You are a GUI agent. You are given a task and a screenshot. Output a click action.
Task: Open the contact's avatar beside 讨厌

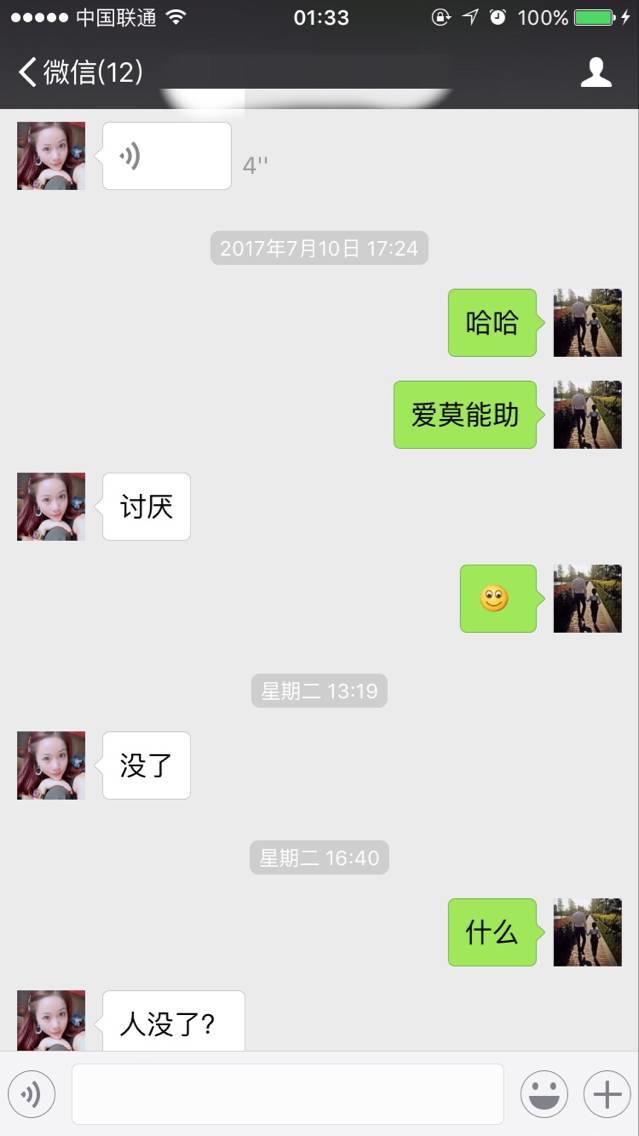click(51, 507)
